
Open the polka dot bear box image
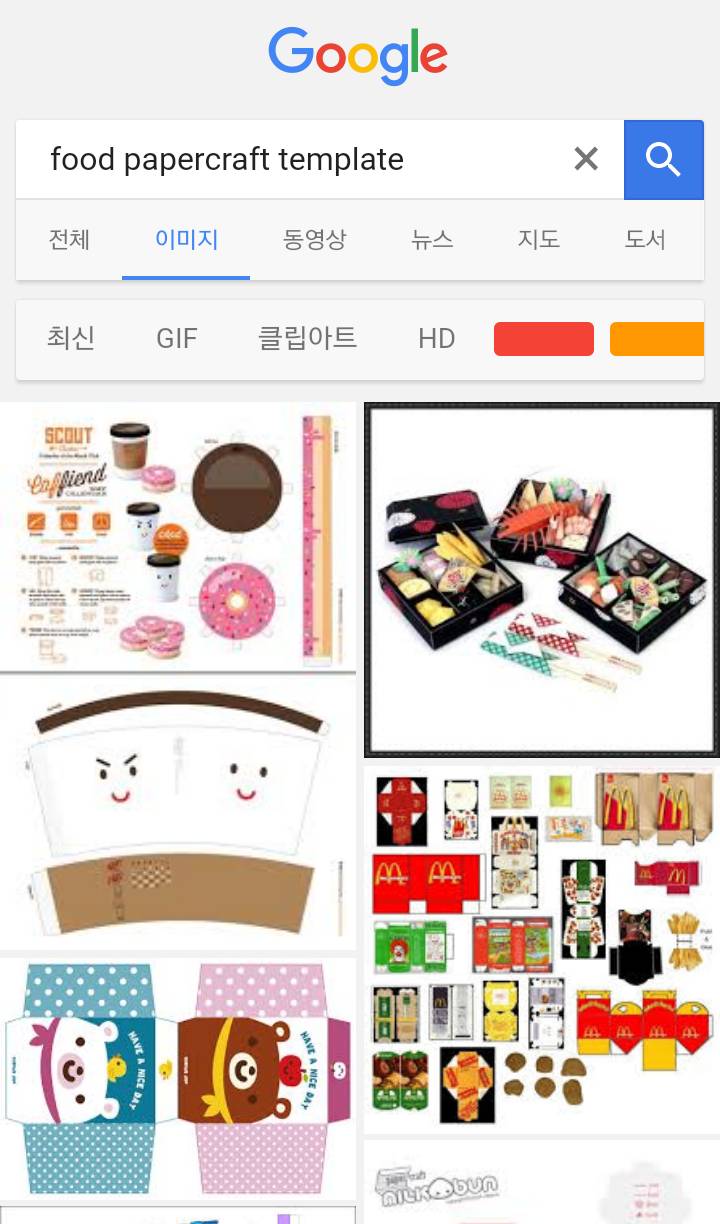(x=177, y=1078)
